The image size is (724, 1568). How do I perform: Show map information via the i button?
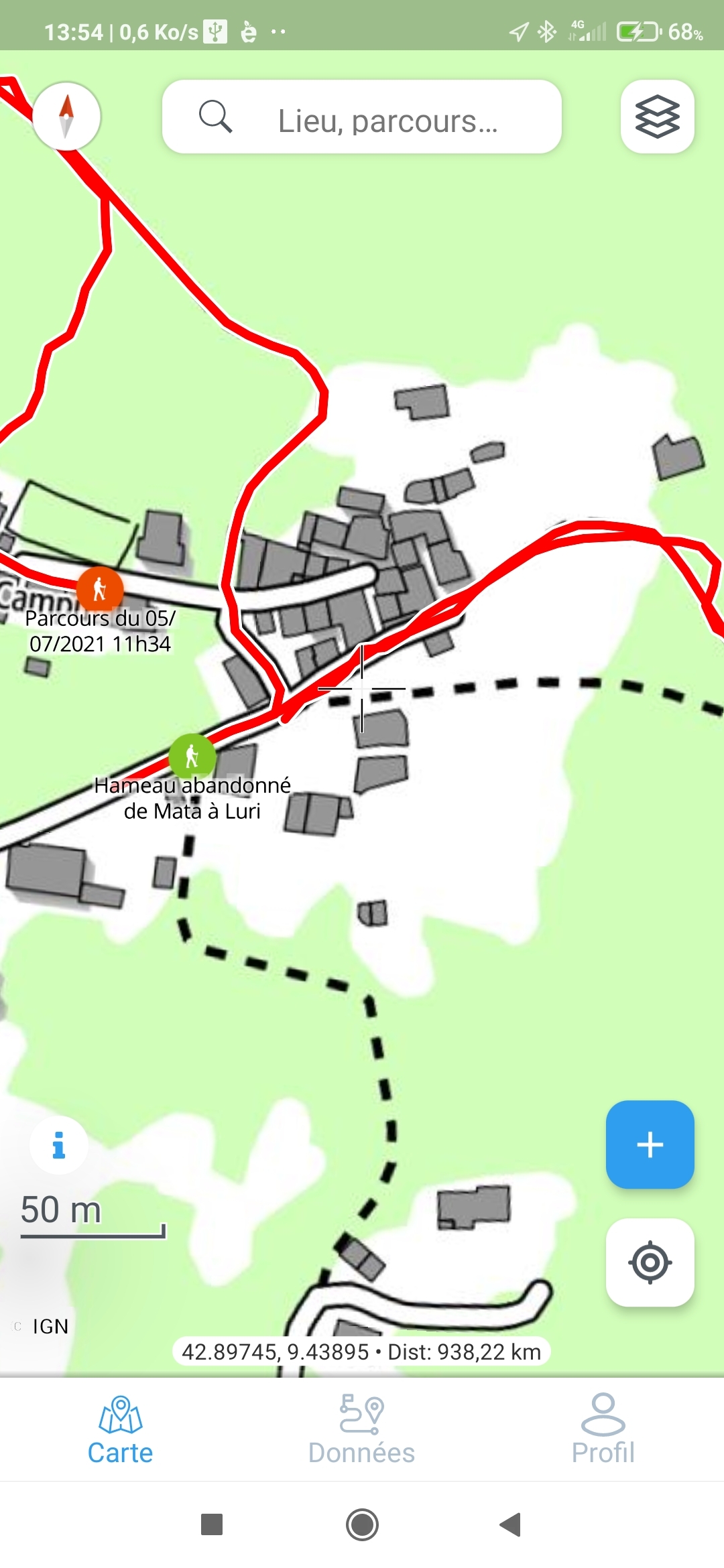coord(59,1145)
